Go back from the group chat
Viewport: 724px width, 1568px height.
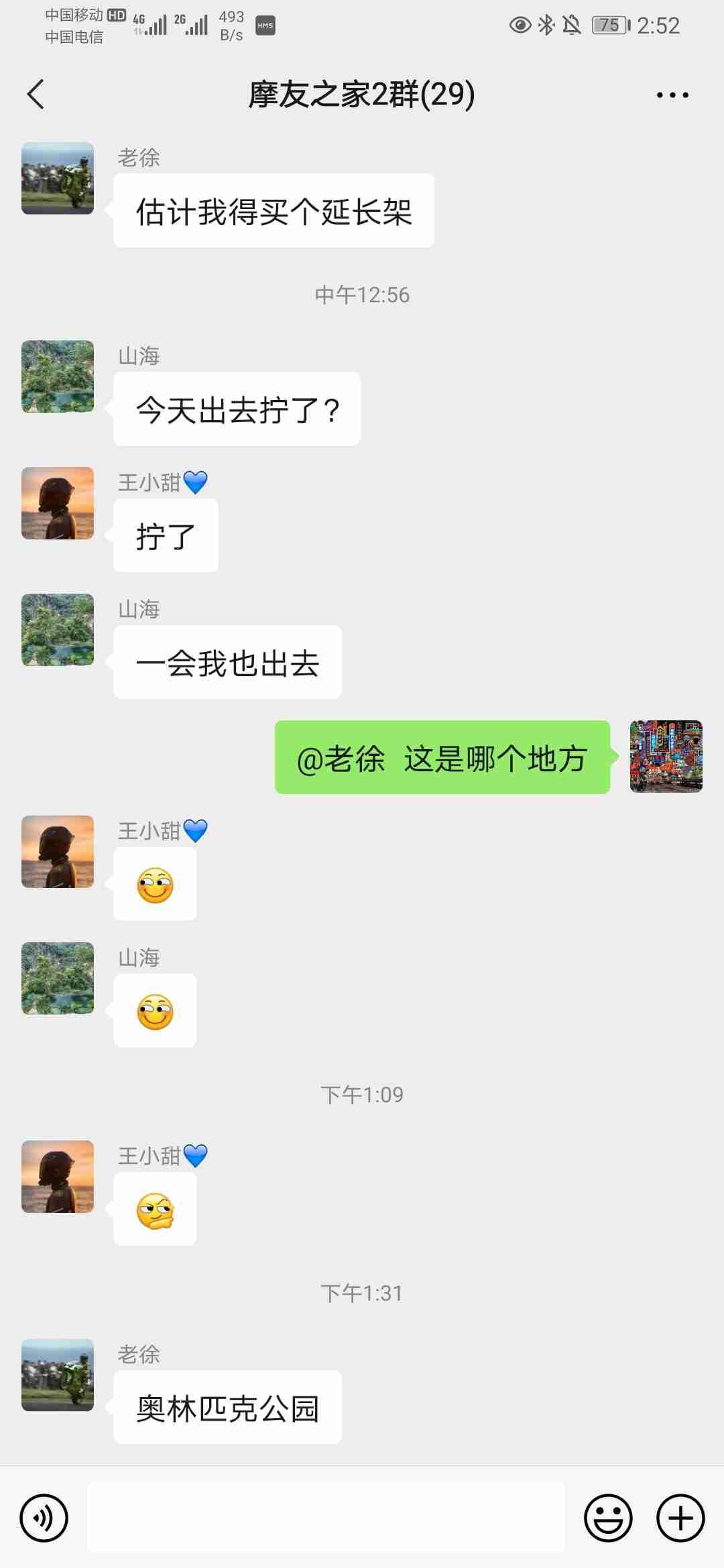(x=36, y=94)
